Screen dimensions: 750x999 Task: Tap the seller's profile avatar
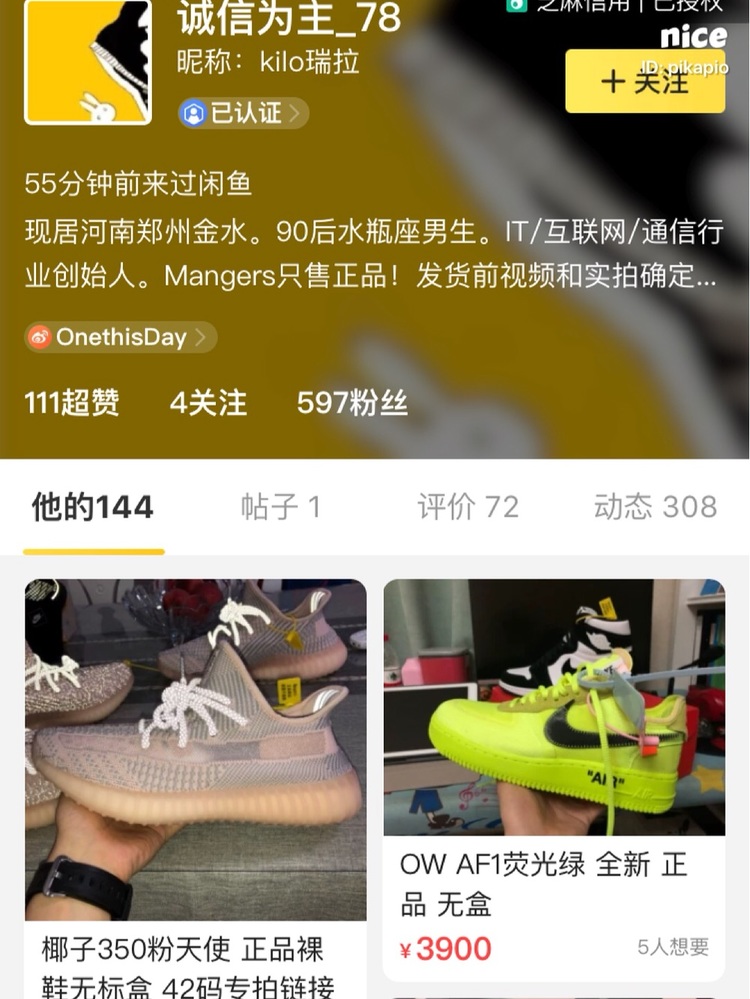[88, 62]
